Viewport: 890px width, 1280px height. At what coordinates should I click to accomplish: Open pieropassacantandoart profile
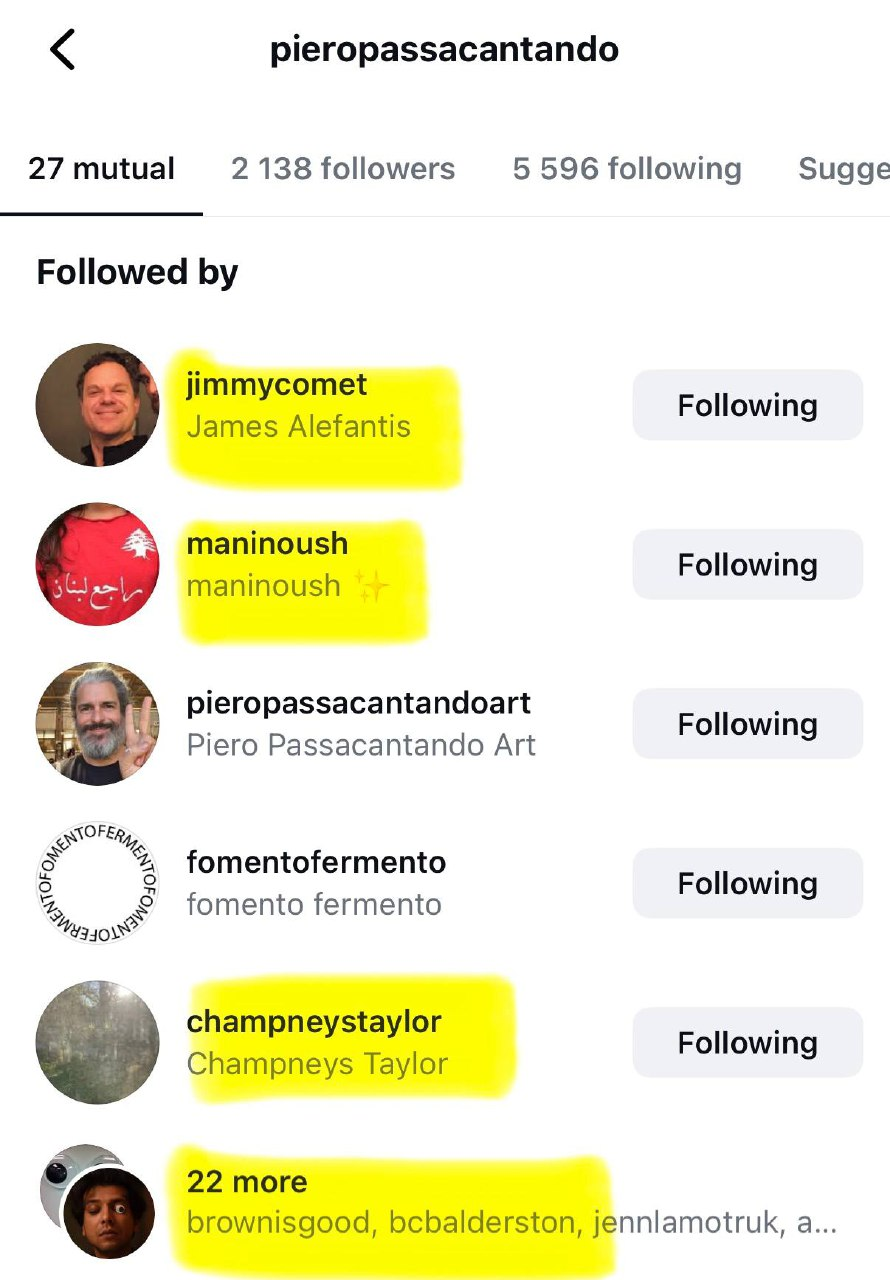tap(358, 703)
